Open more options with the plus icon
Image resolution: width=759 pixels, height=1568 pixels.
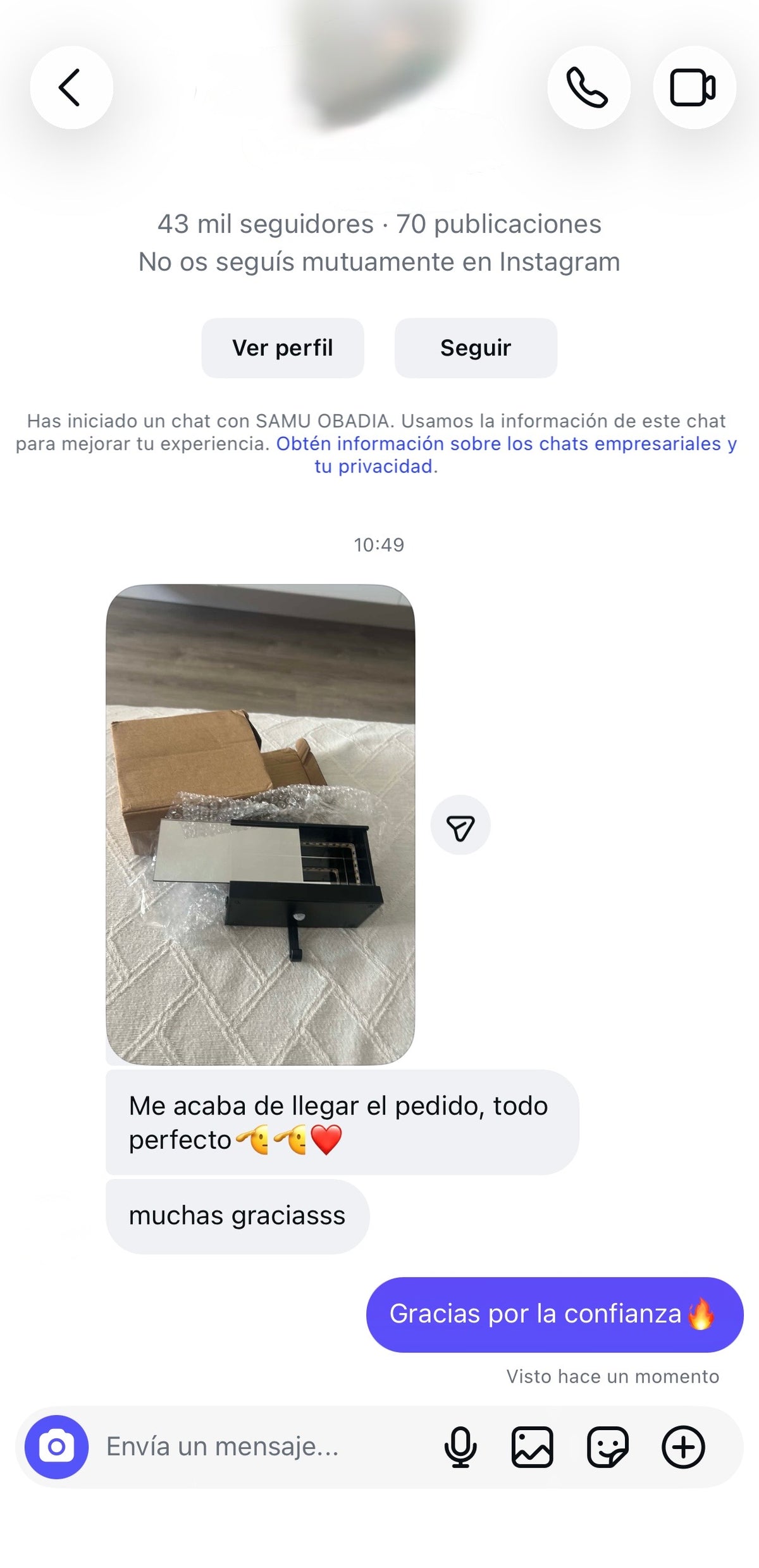click(x=683, y=1447)
